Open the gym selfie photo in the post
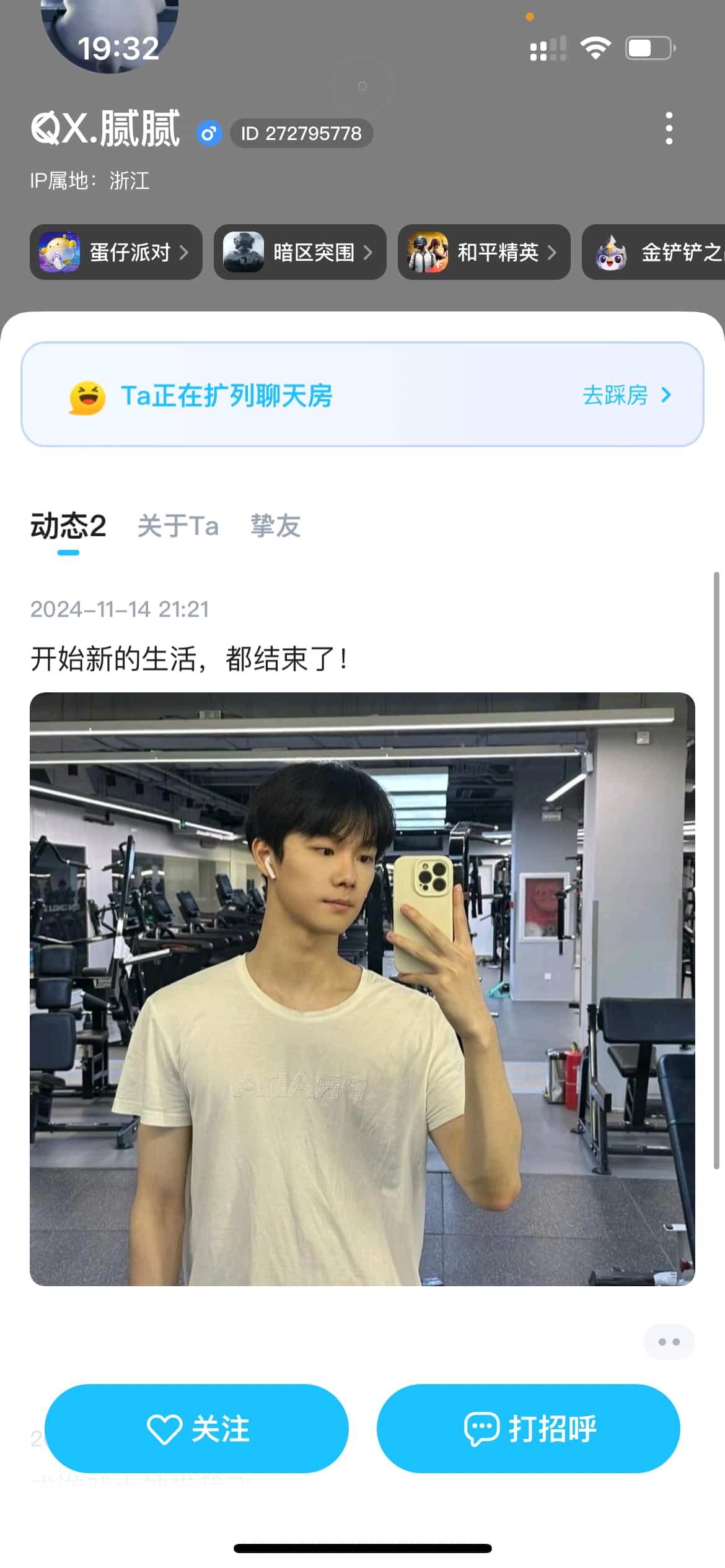 pos(362,988)
